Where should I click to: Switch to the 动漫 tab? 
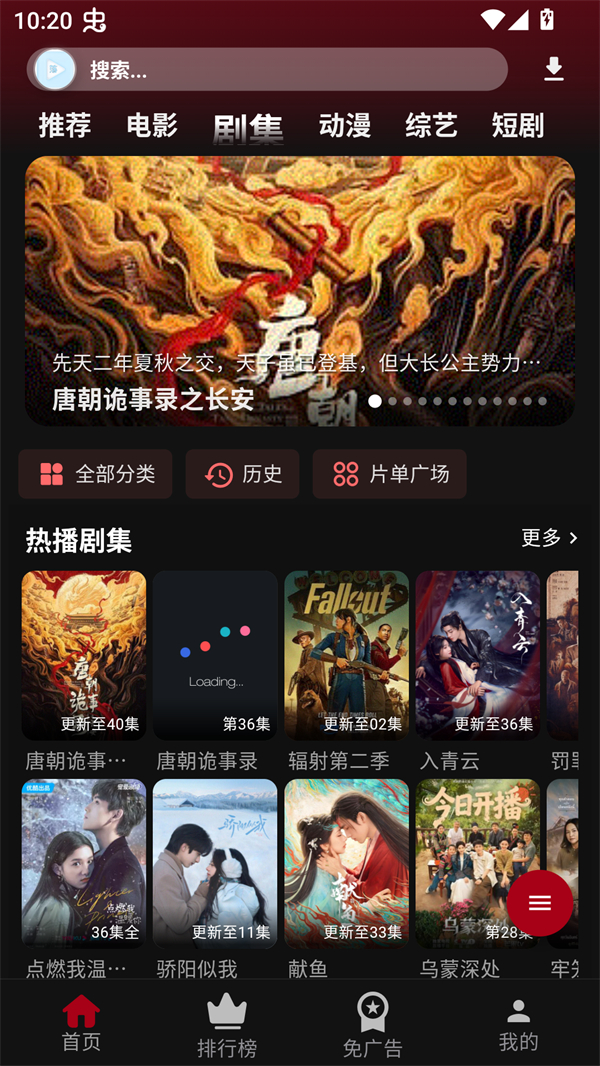345,126
